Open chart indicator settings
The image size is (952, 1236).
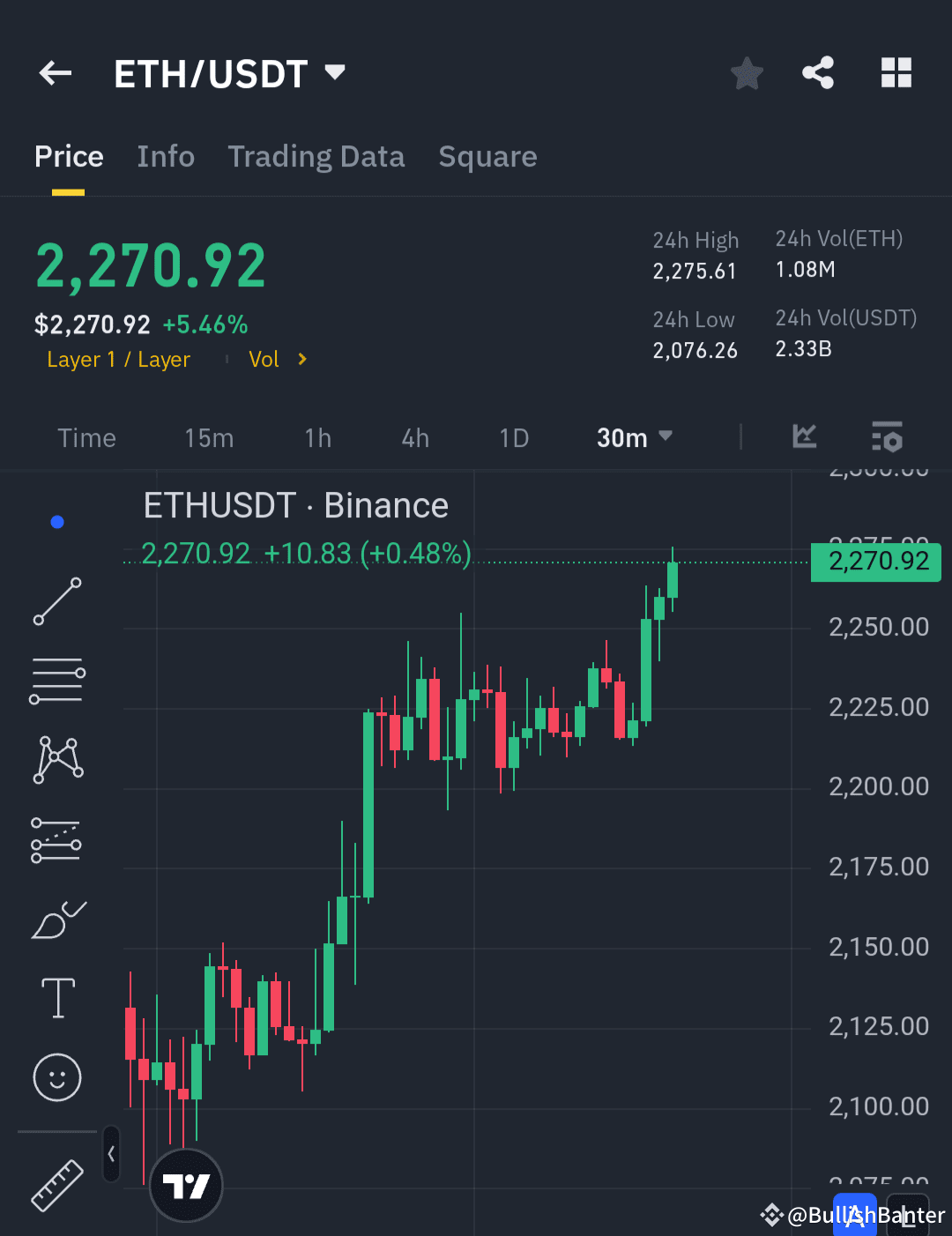pos(887,436)
